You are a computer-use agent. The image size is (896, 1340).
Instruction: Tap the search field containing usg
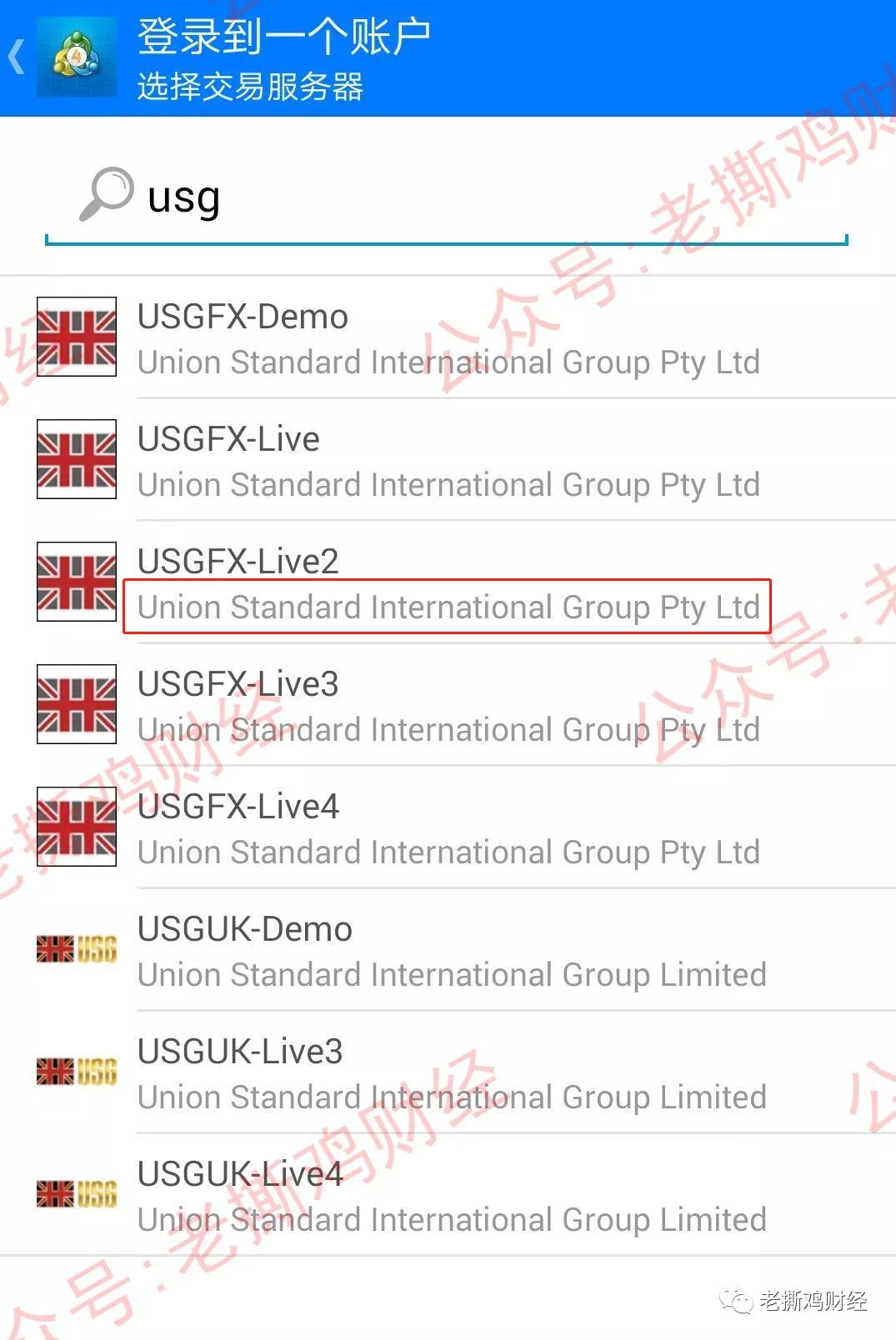467,198
